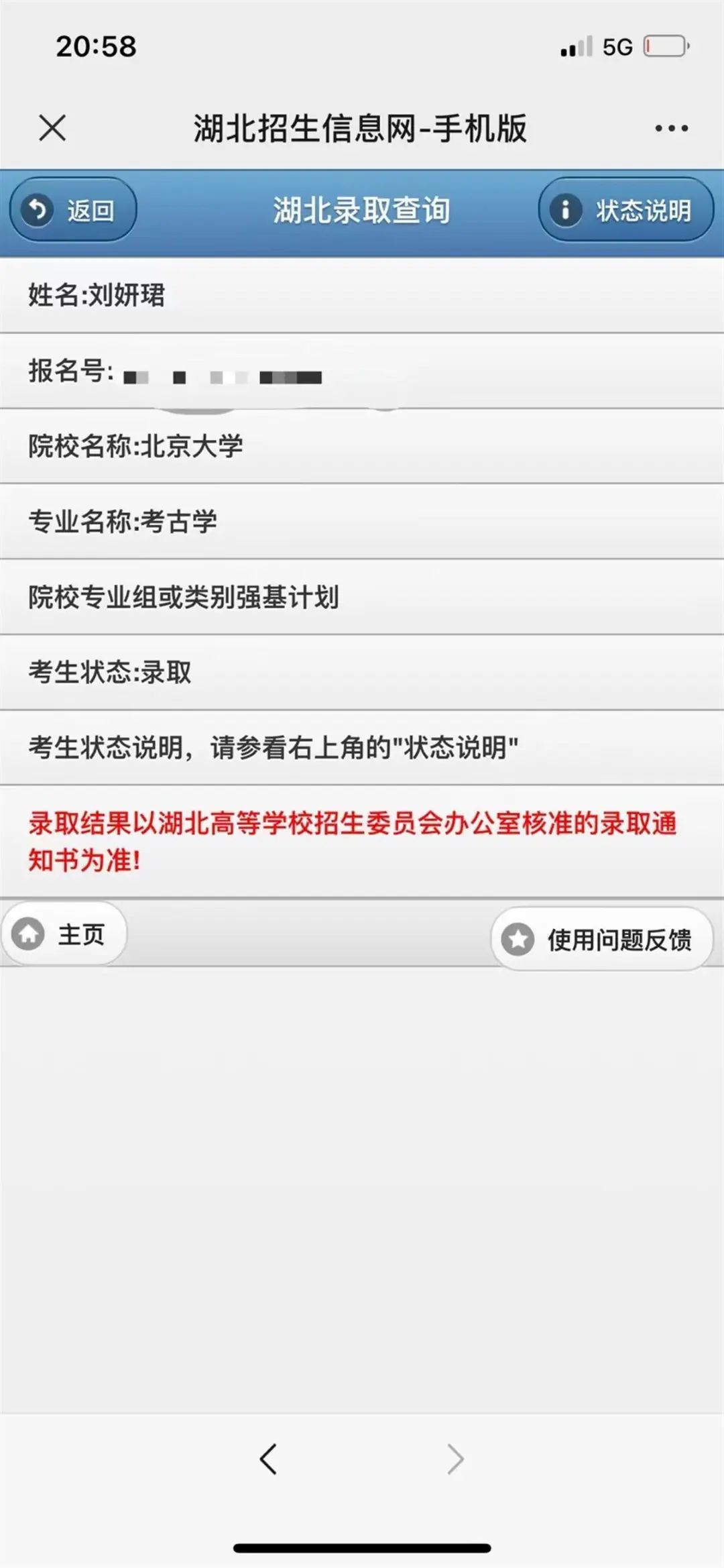The width and height of the screenshot is (724, 1568).
Task: Open the three-dot overflow menu
Action: pyautogui.click(x=671, y=128)
